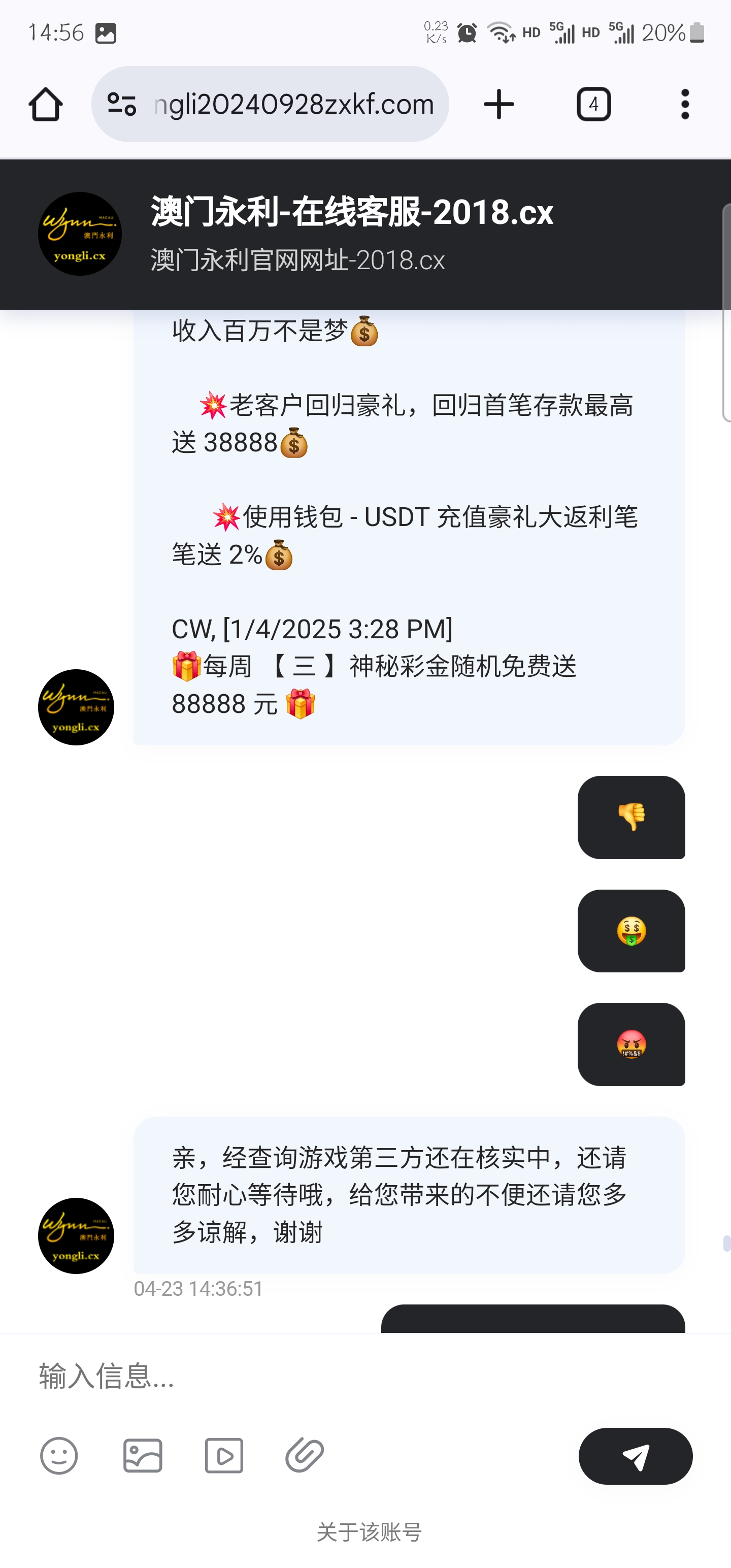
Task: Attach an image to the chat
Action: tap(143, 1455)
